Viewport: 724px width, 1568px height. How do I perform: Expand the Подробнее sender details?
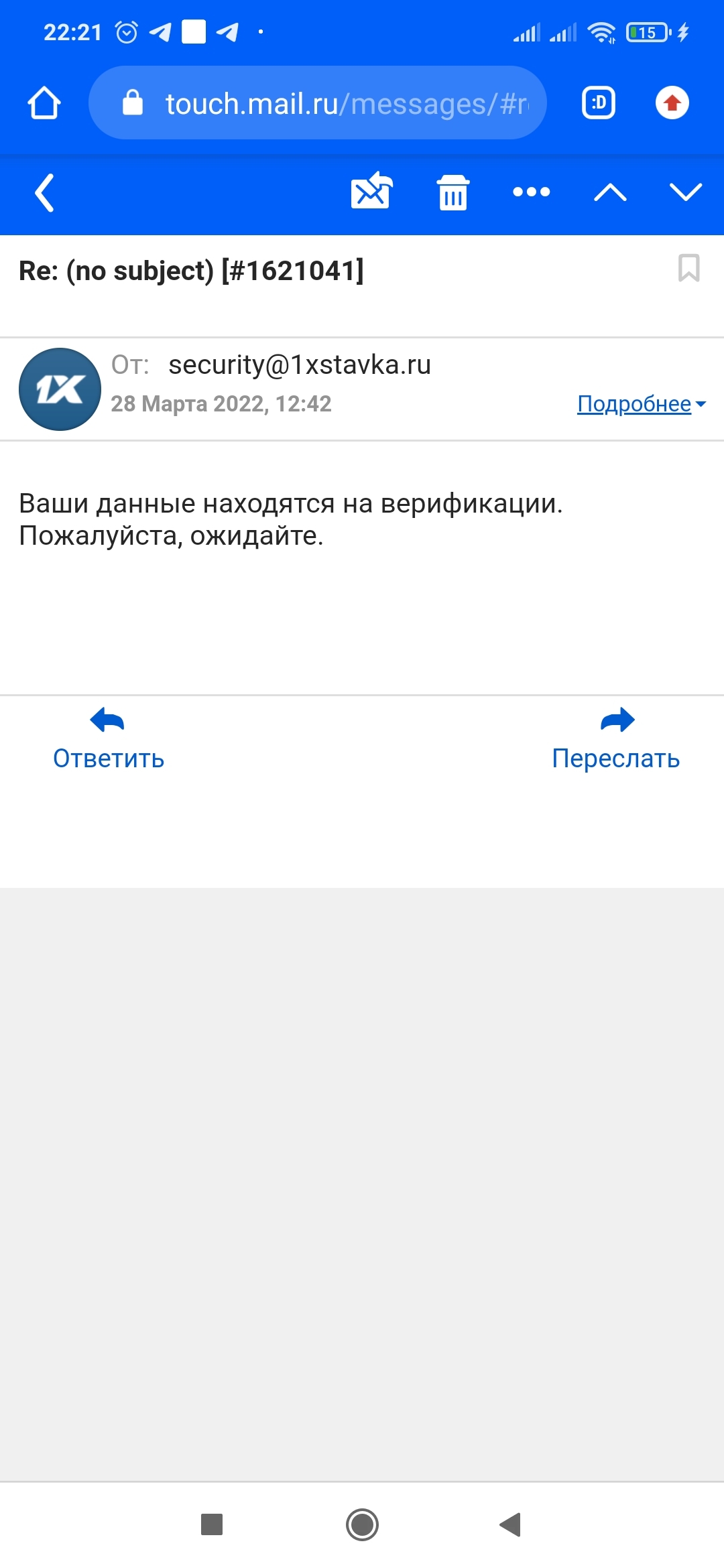(642, 404)
